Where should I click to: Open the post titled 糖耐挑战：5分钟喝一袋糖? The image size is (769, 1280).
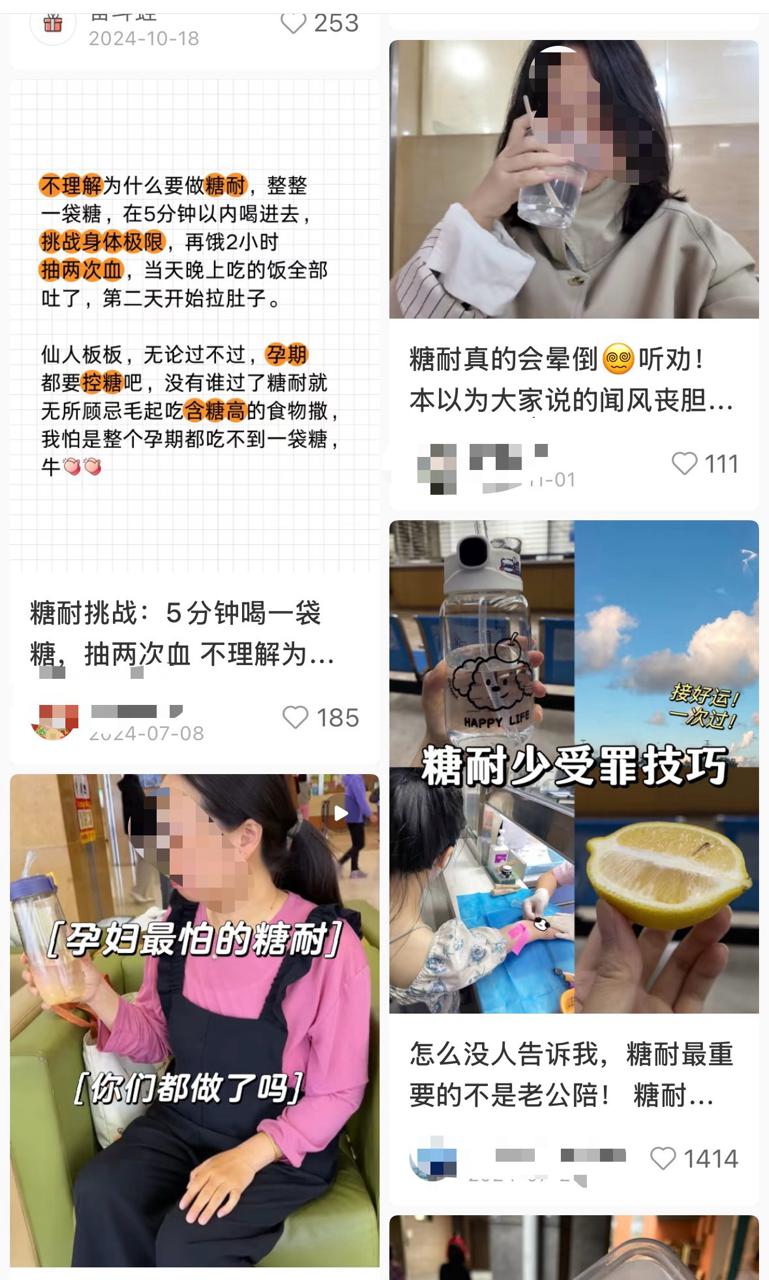[x=180, y=634]
